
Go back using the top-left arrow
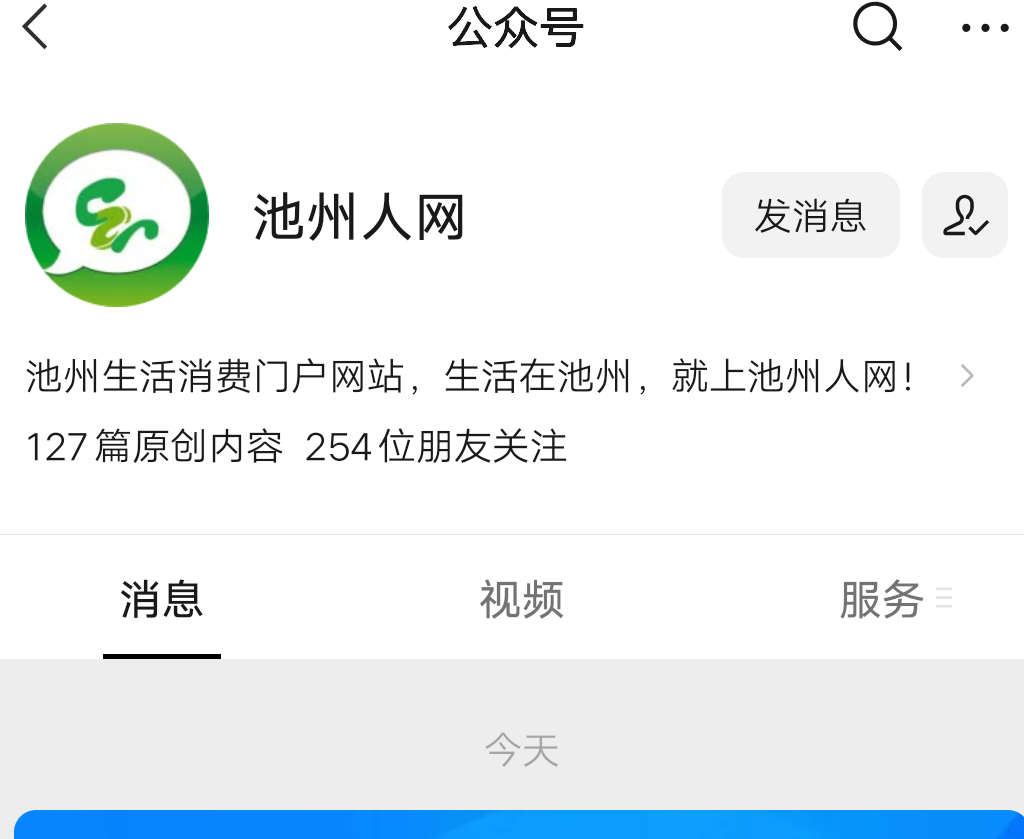[36, 28]
